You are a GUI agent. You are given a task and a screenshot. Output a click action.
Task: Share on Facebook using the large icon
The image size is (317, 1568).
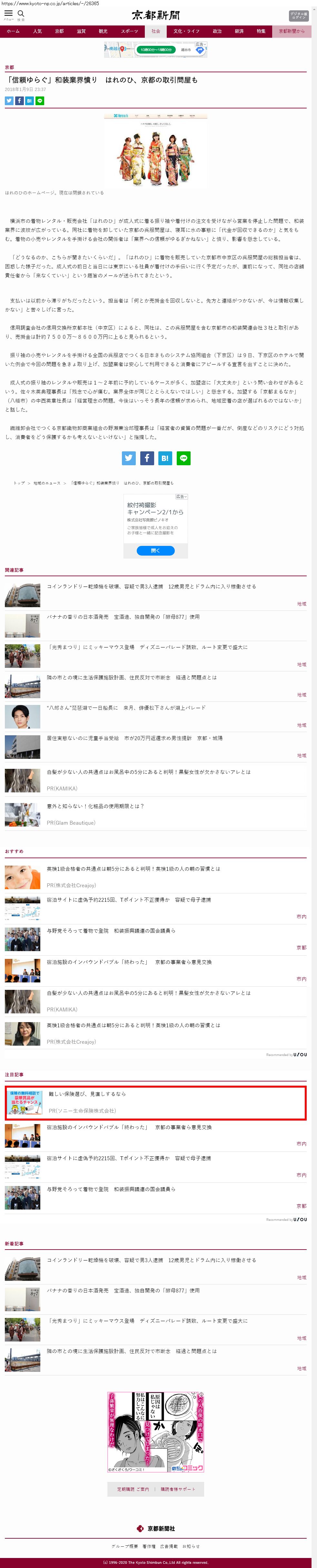[x=147, y=458]
